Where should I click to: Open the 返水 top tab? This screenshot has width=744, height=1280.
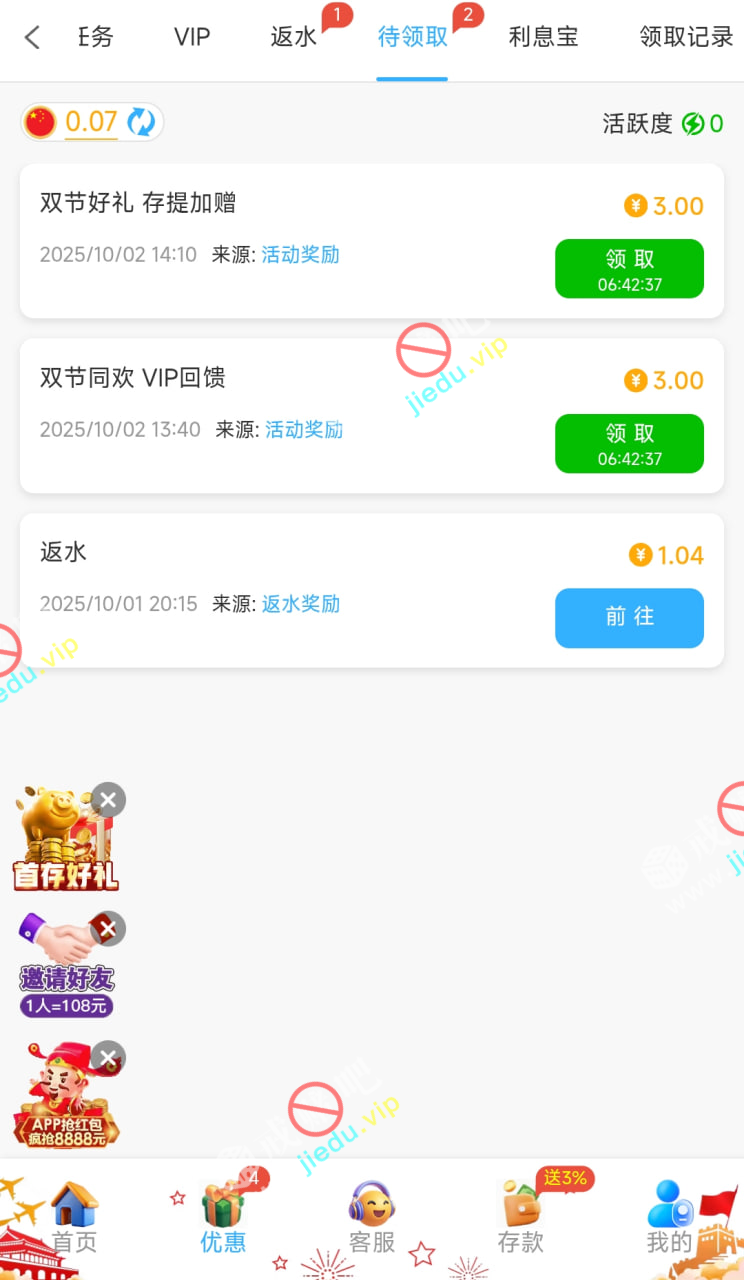point(294,38)
